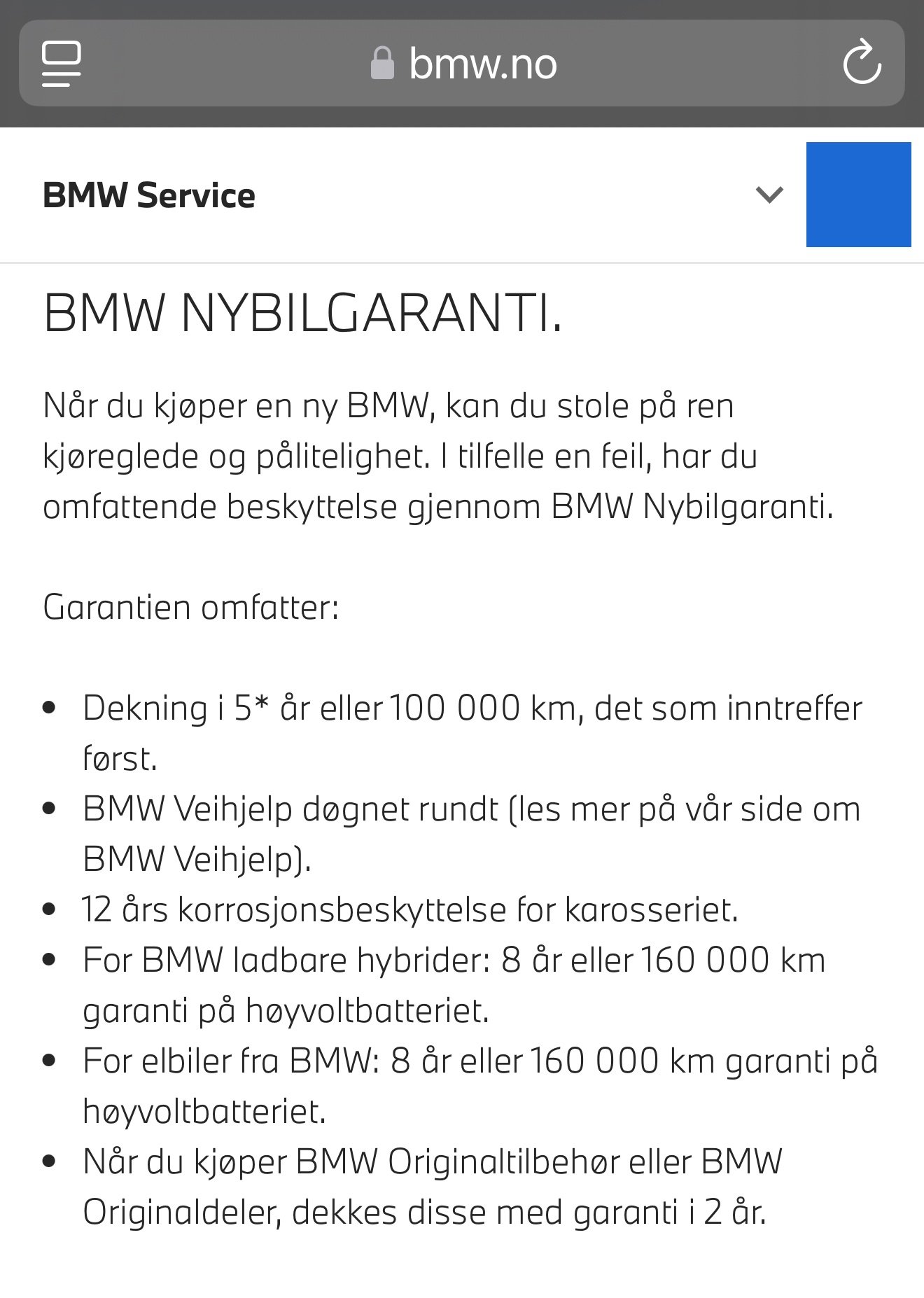Expand the BMW Service dropdown menu
This screenshot has width=924, height=1298.
coord(769,195)
